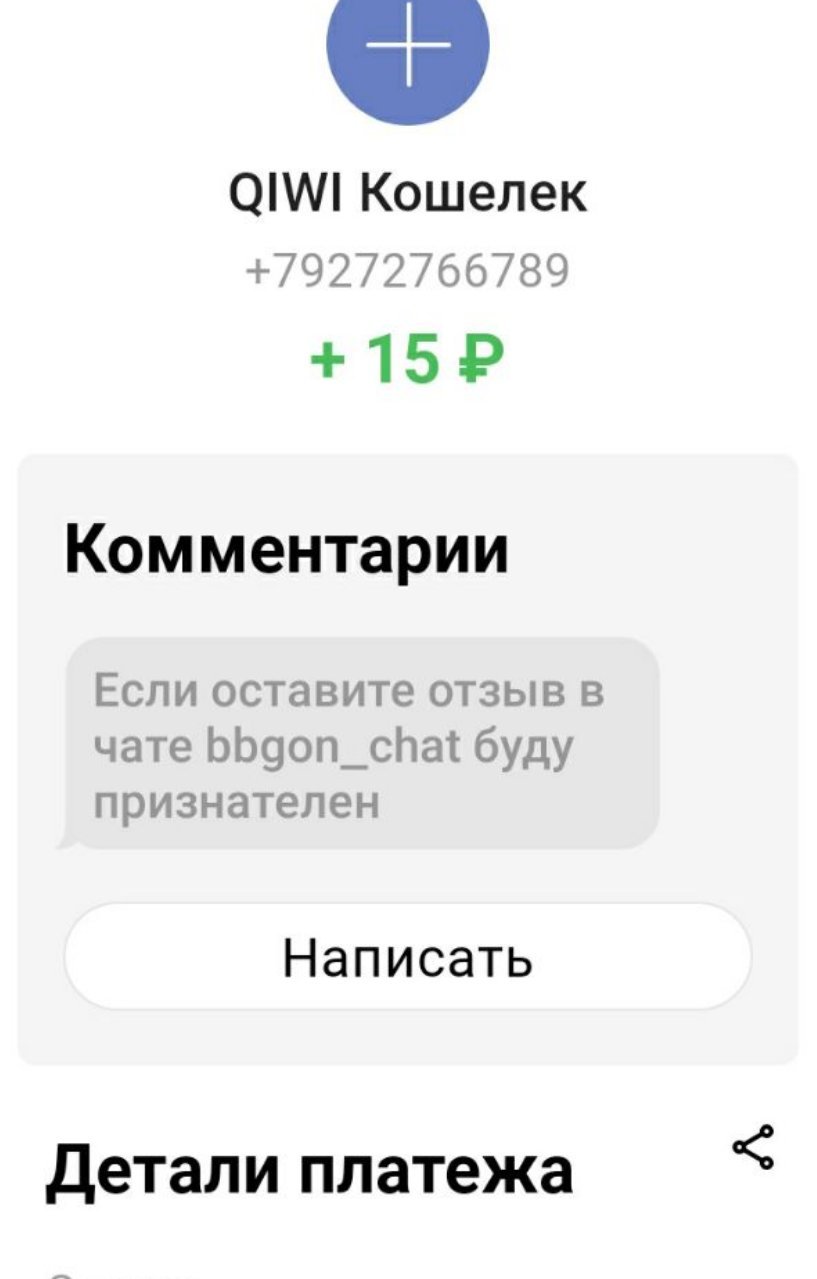Tap the Написать button
Screen dimensions: 817x1279
407,957
